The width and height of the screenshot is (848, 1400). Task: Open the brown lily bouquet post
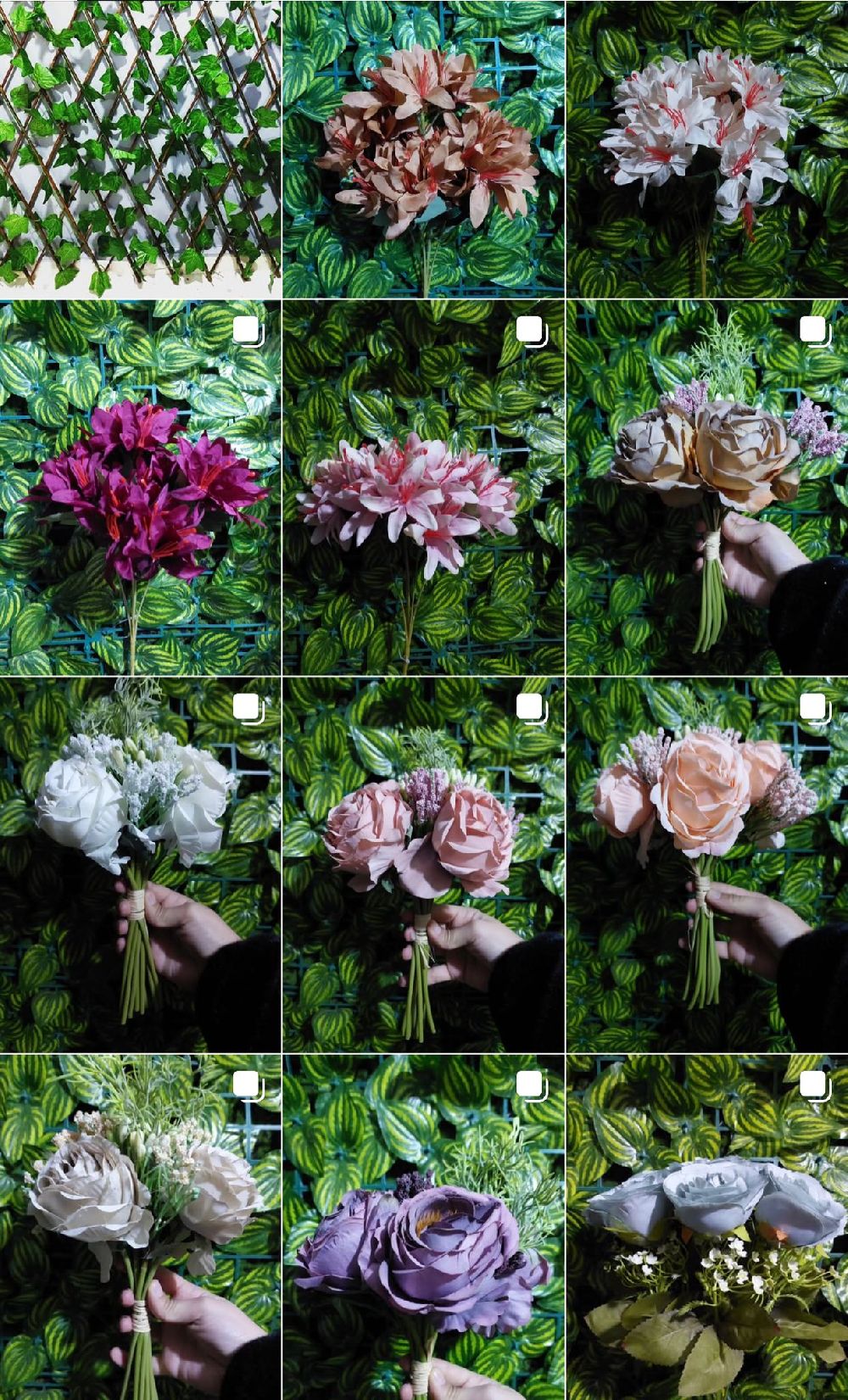[423, 148]
